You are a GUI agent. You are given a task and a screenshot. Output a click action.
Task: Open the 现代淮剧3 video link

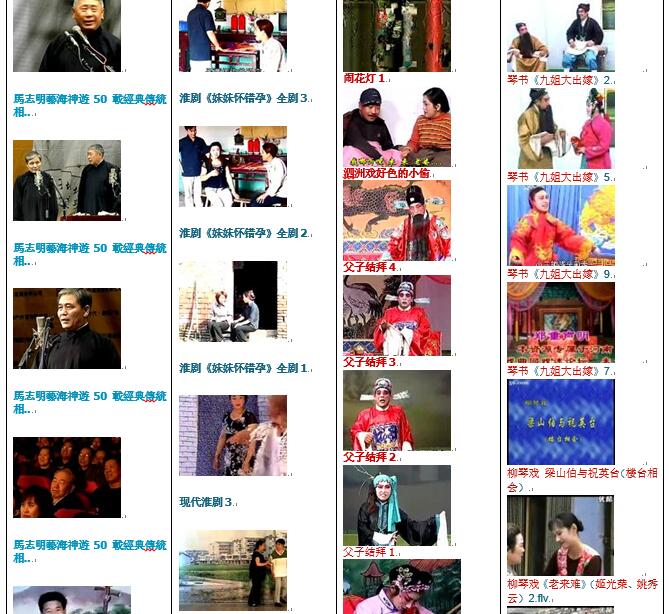point(206,502)
